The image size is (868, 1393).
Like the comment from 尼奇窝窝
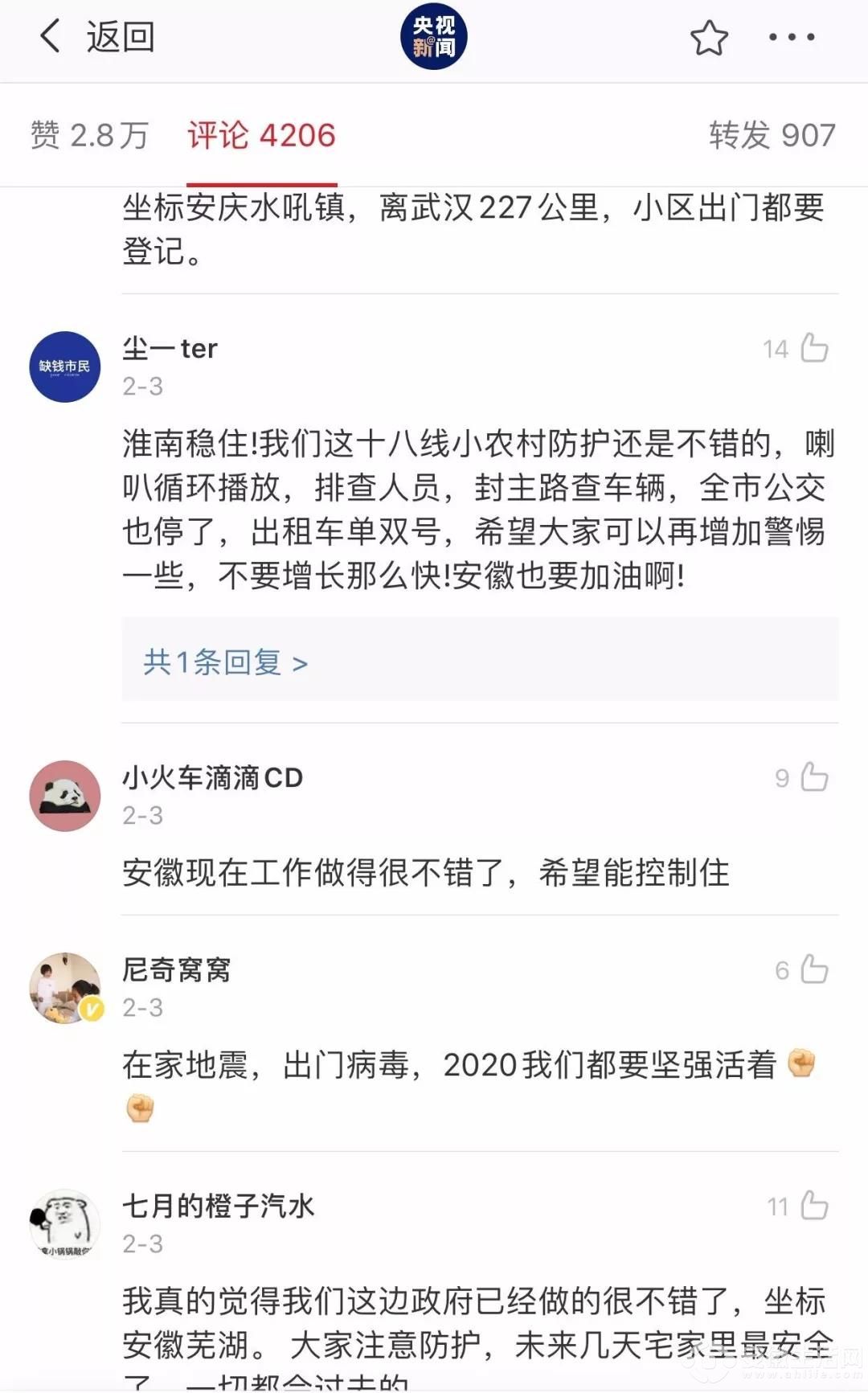click(x=814, y=969)
